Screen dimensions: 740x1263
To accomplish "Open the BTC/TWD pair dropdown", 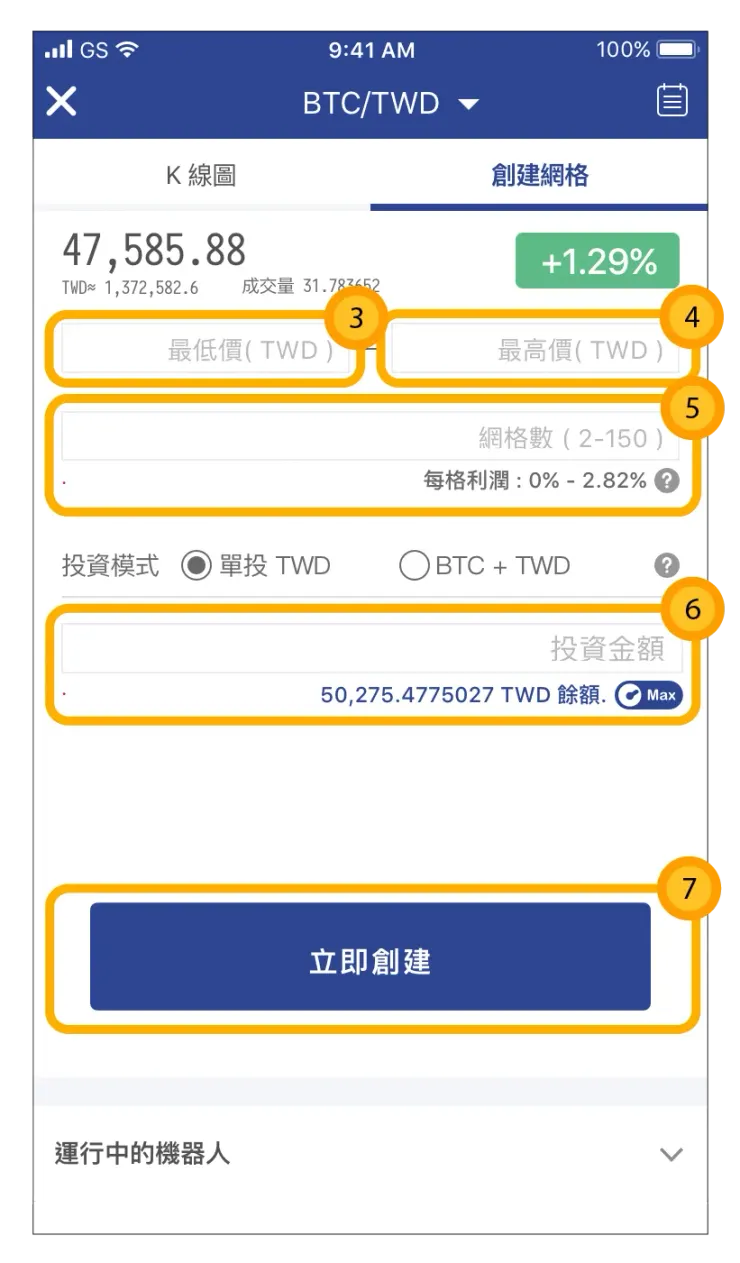I will point(391,103).
